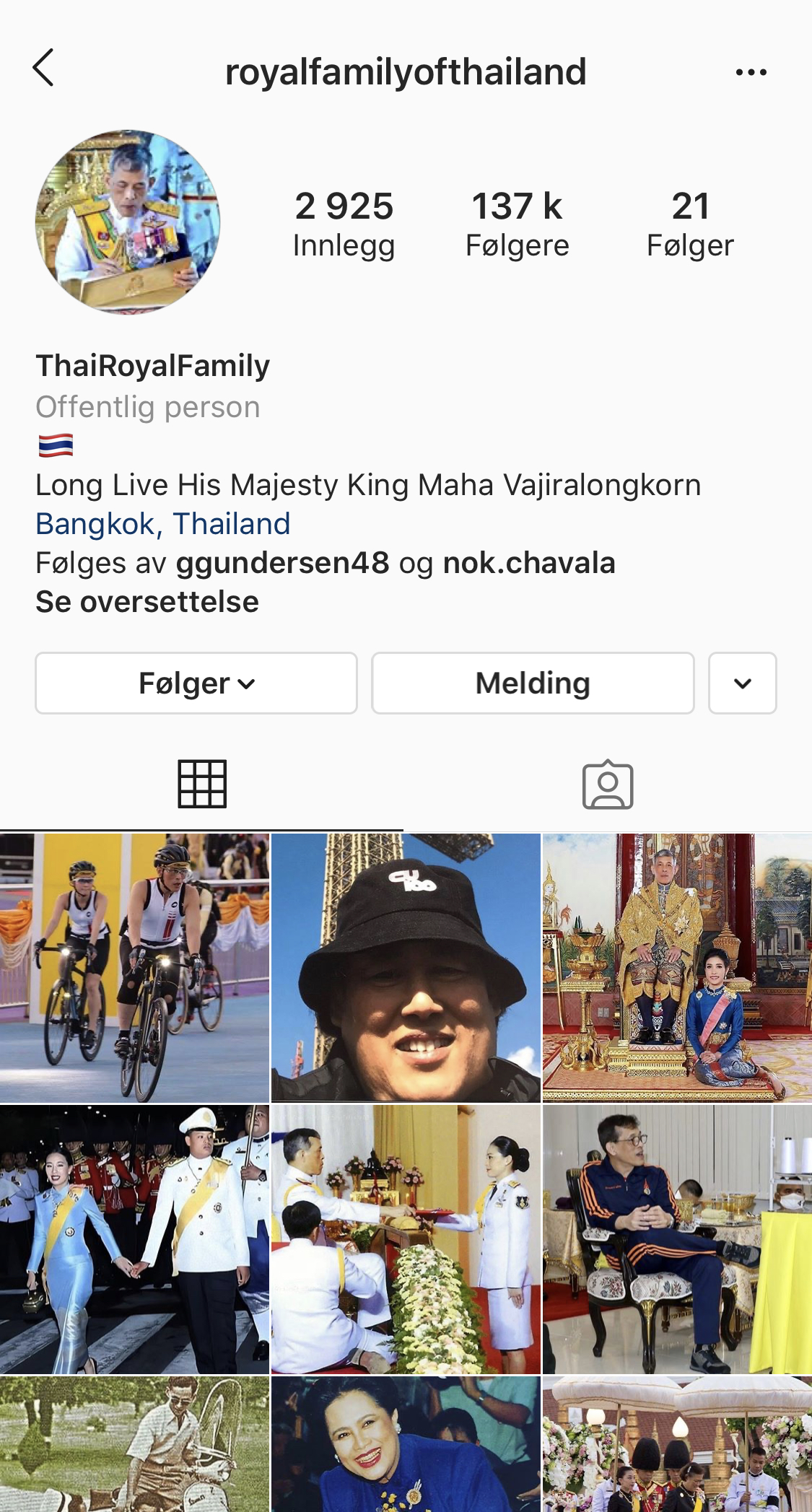The width and height of the screenshot is (812, 1512).
Task: Tap Se oversettelse to translate bio
Action: point(147,602)
